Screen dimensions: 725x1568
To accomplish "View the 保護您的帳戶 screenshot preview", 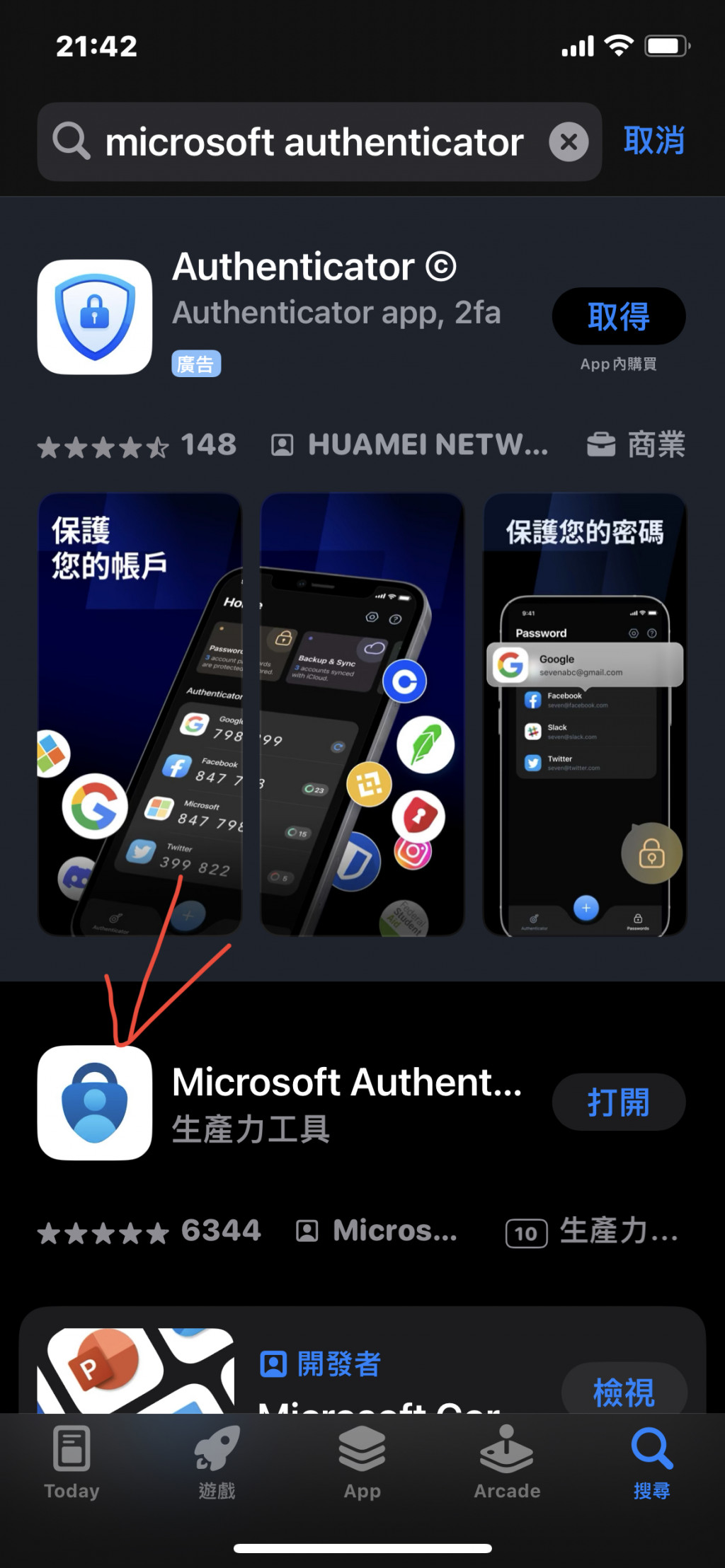I will (139, 715).
